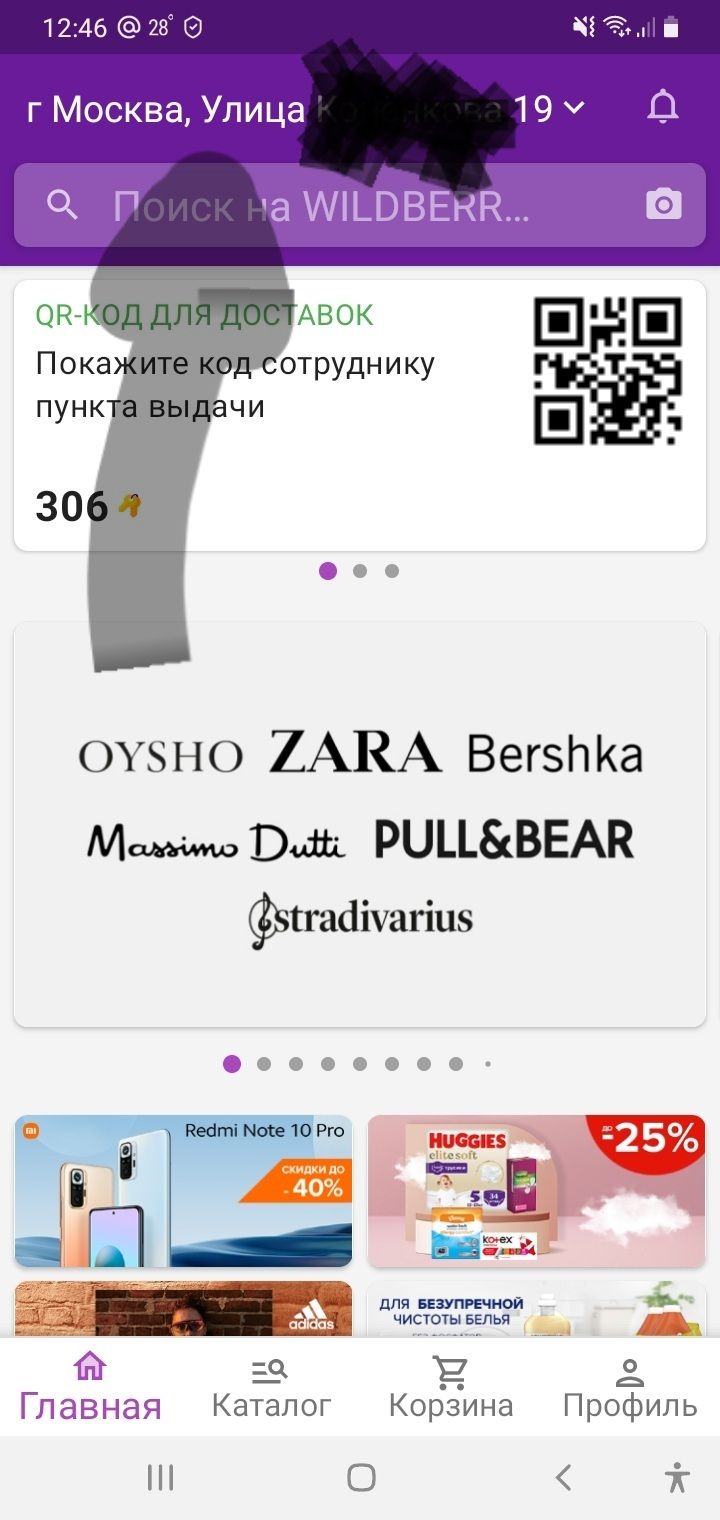Go back with the system back button
The width and height of the screenshot is (720, 1520).
click(x=564, y=1478)
